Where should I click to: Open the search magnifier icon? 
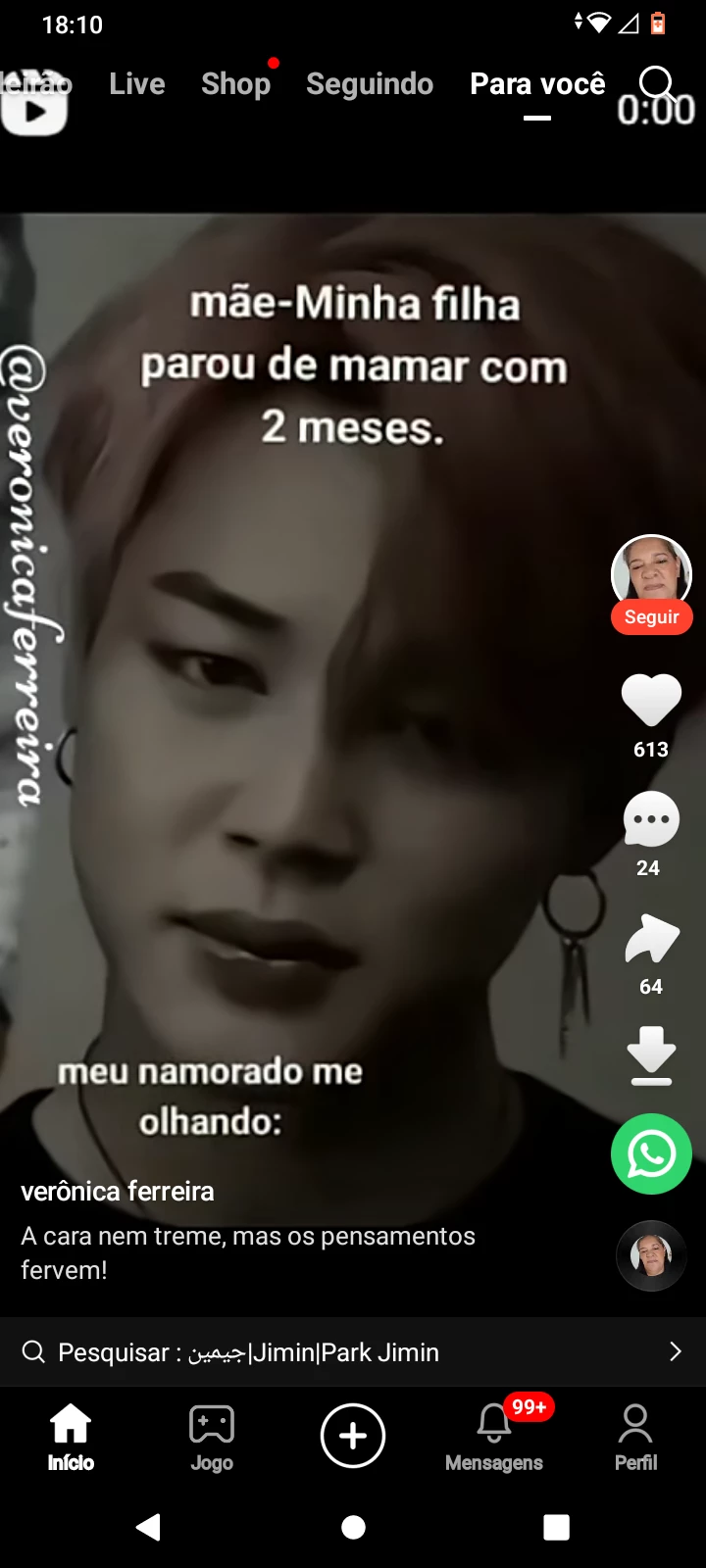(x=656, y=84)
